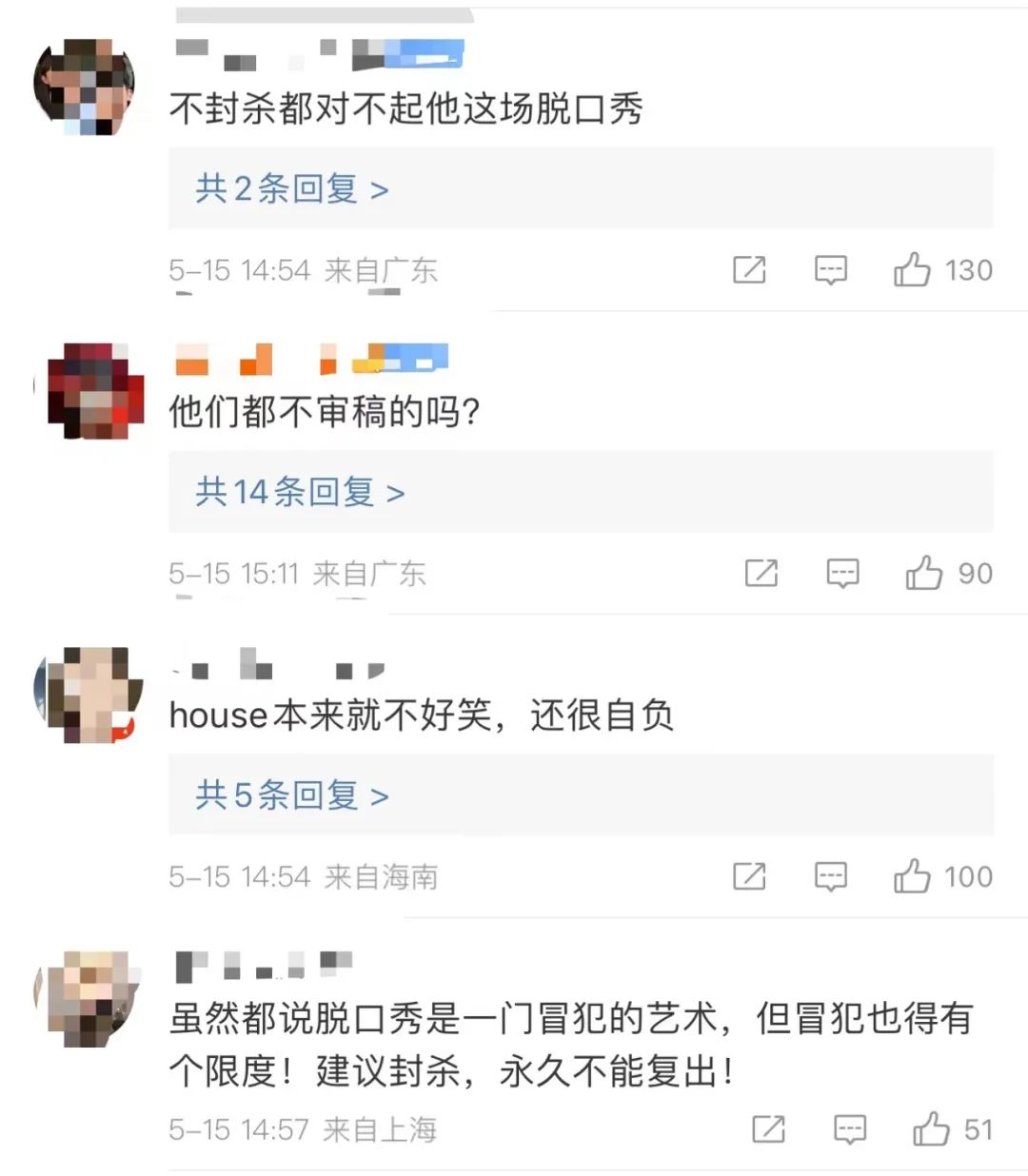Open the avatar of the 不封杀 commenter
Image resolution: width=1028 pixels, height=1176 pixels.
point(84,87)
